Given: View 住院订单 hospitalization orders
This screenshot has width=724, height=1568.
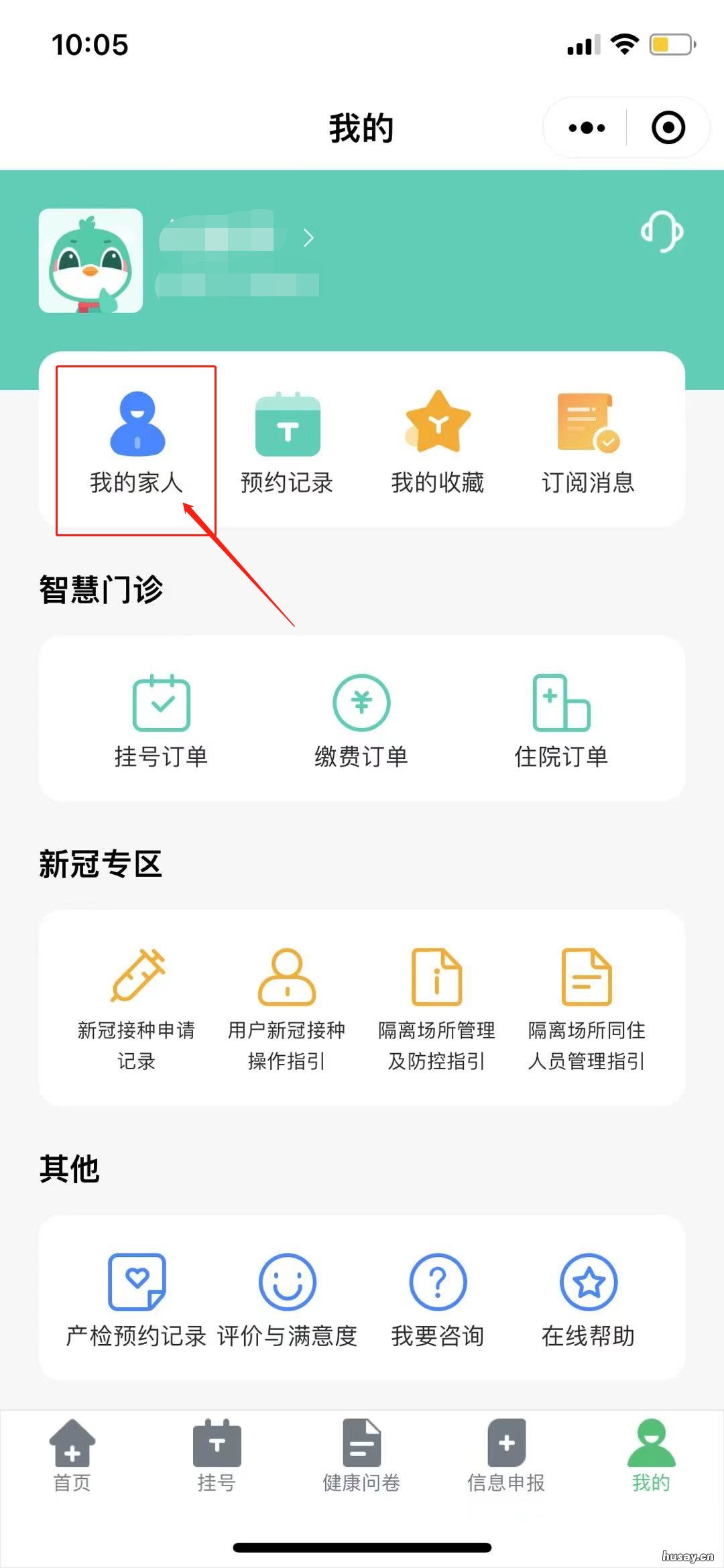Looking at the screenshot, I should 561,721.
